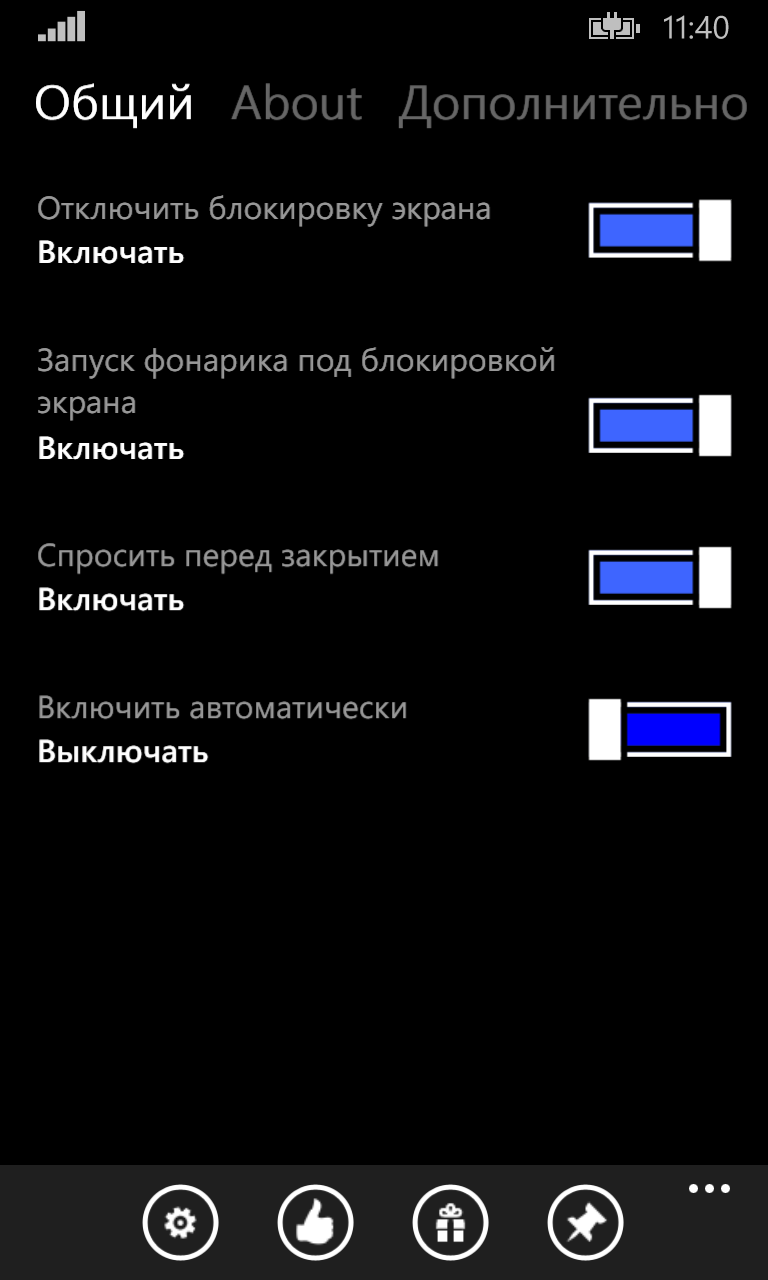Tap the battery icon in the status bar
Image resolution: width=768 pixels, height=1280 pixels.
click(x=613, y=29)
